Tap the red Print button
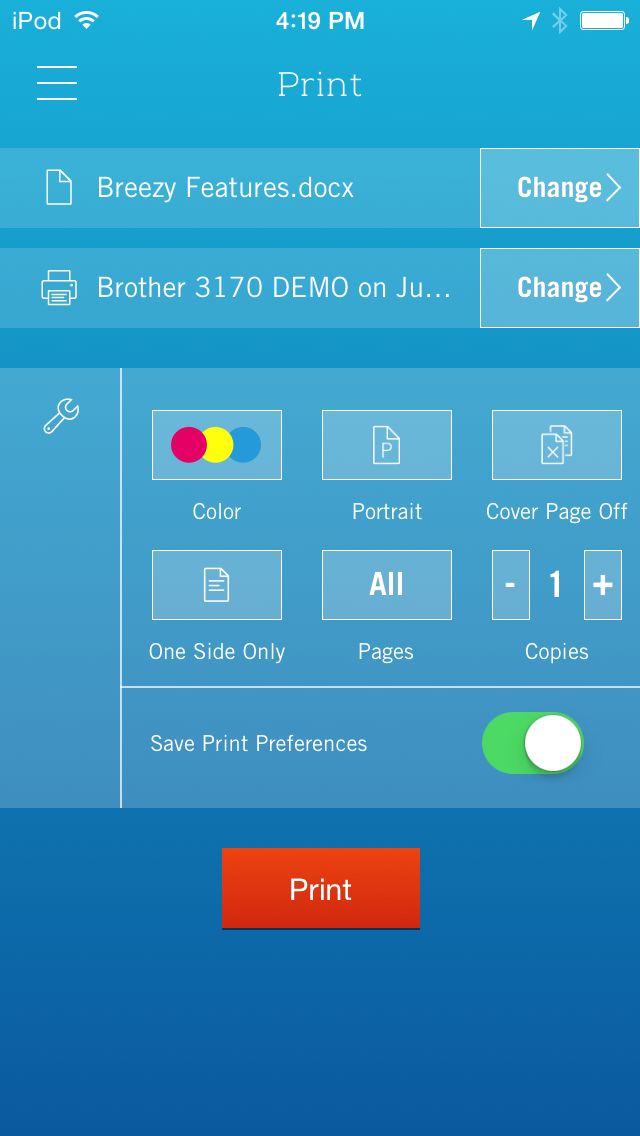The width and height of the screenshot is (640, 1136). tap(320, 889)
